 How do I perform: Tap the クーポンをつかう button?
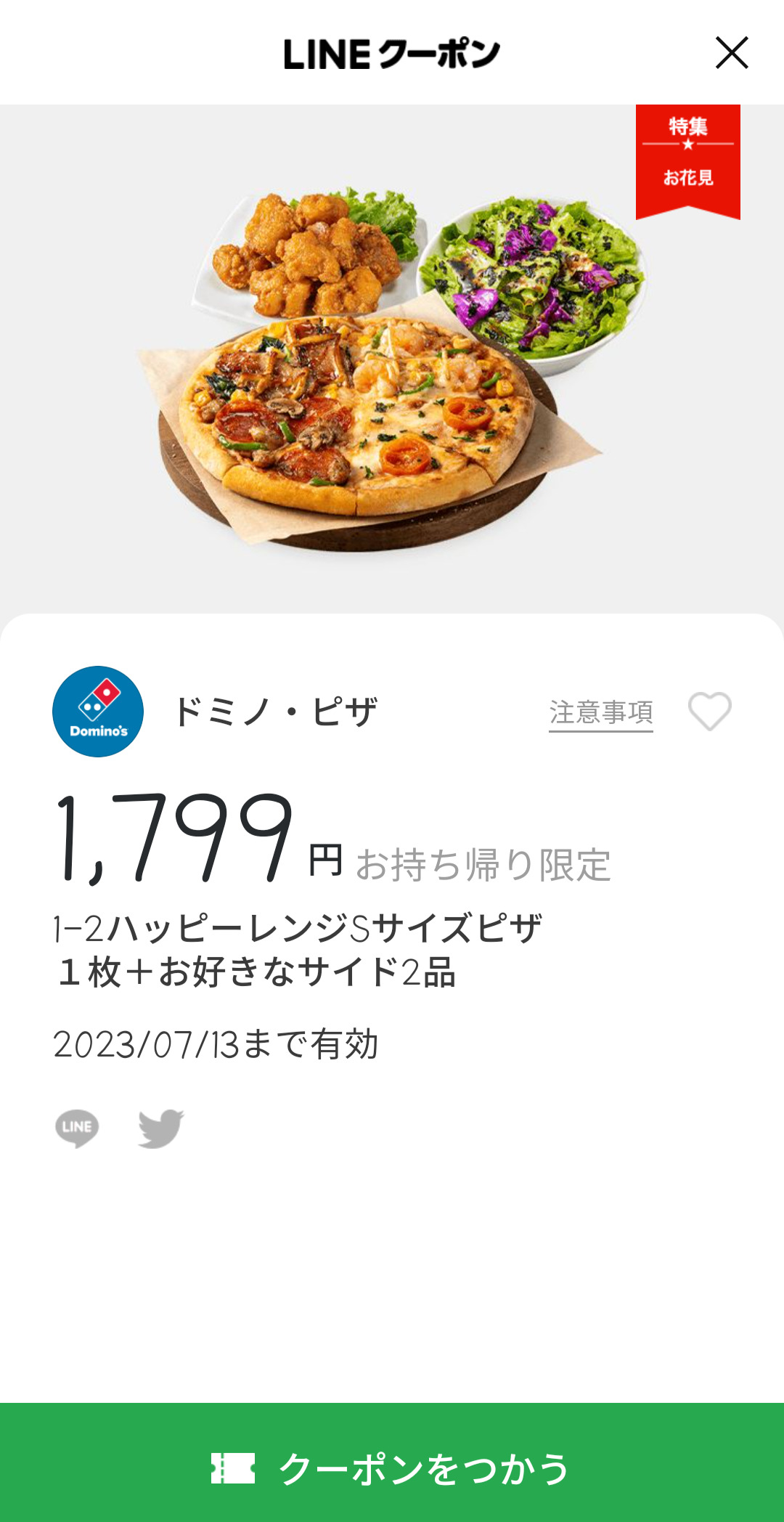click(392, 1468)
